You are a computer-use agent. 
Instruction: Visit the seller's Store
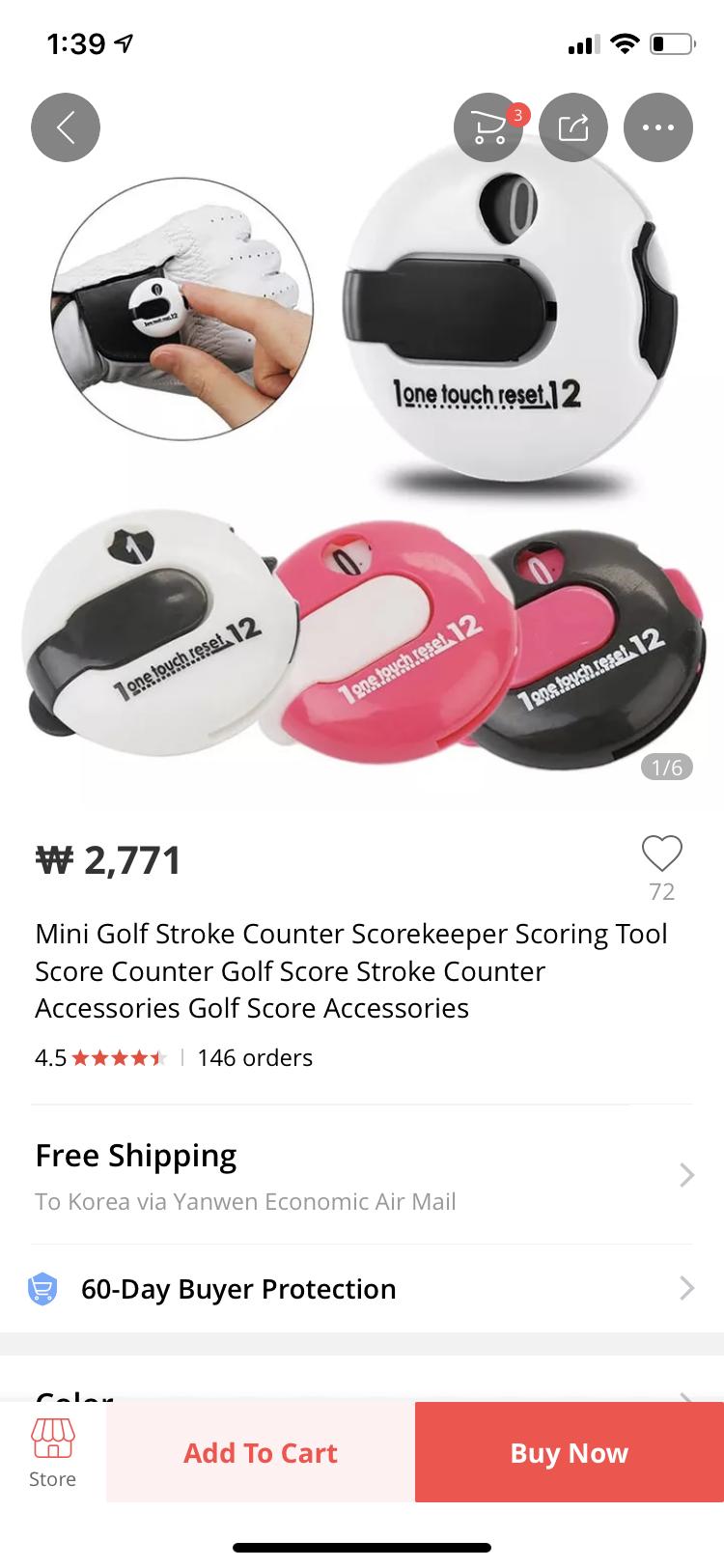coord(53,1453)
